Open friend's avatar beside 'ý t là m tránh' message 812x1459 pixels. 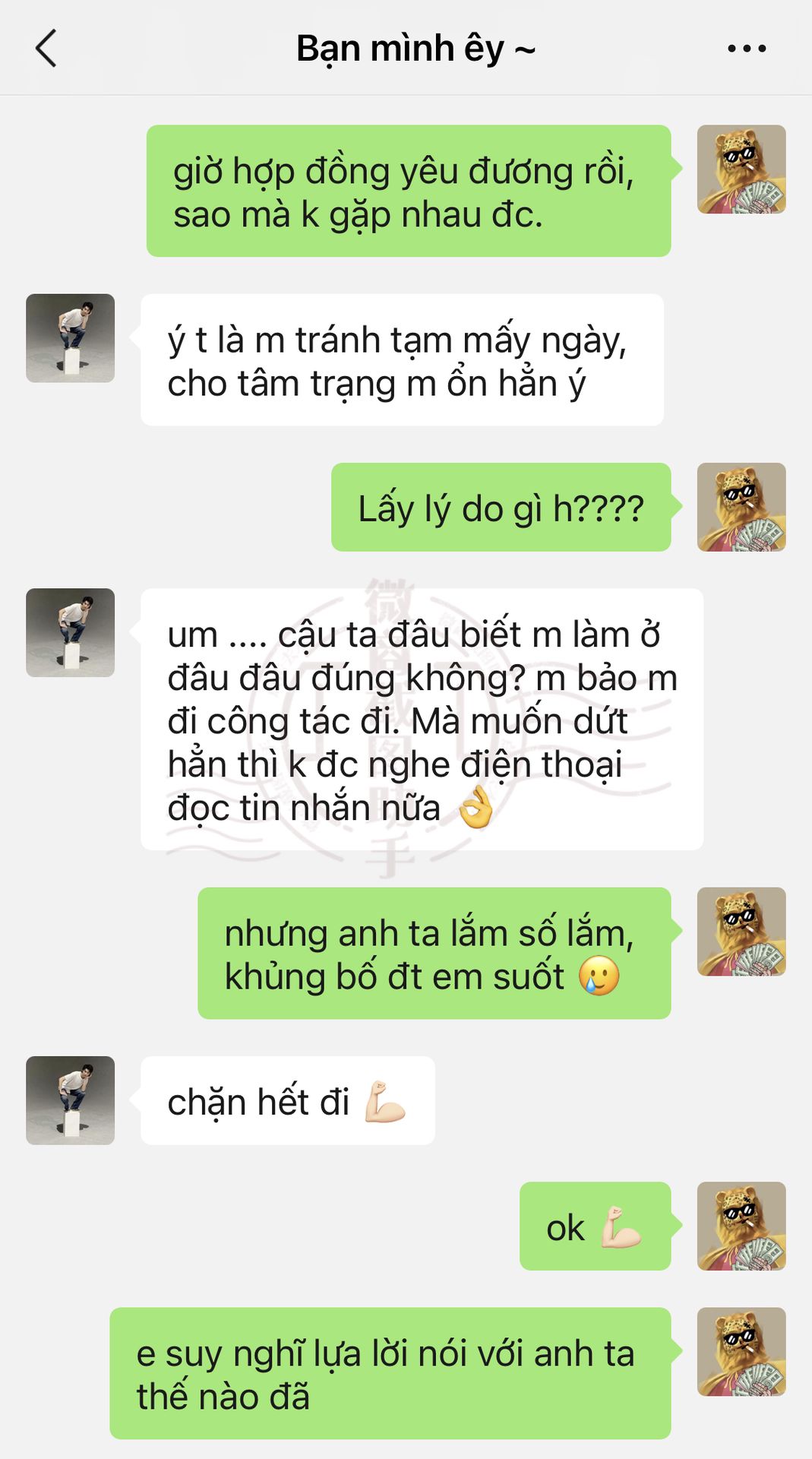point(70,337)
